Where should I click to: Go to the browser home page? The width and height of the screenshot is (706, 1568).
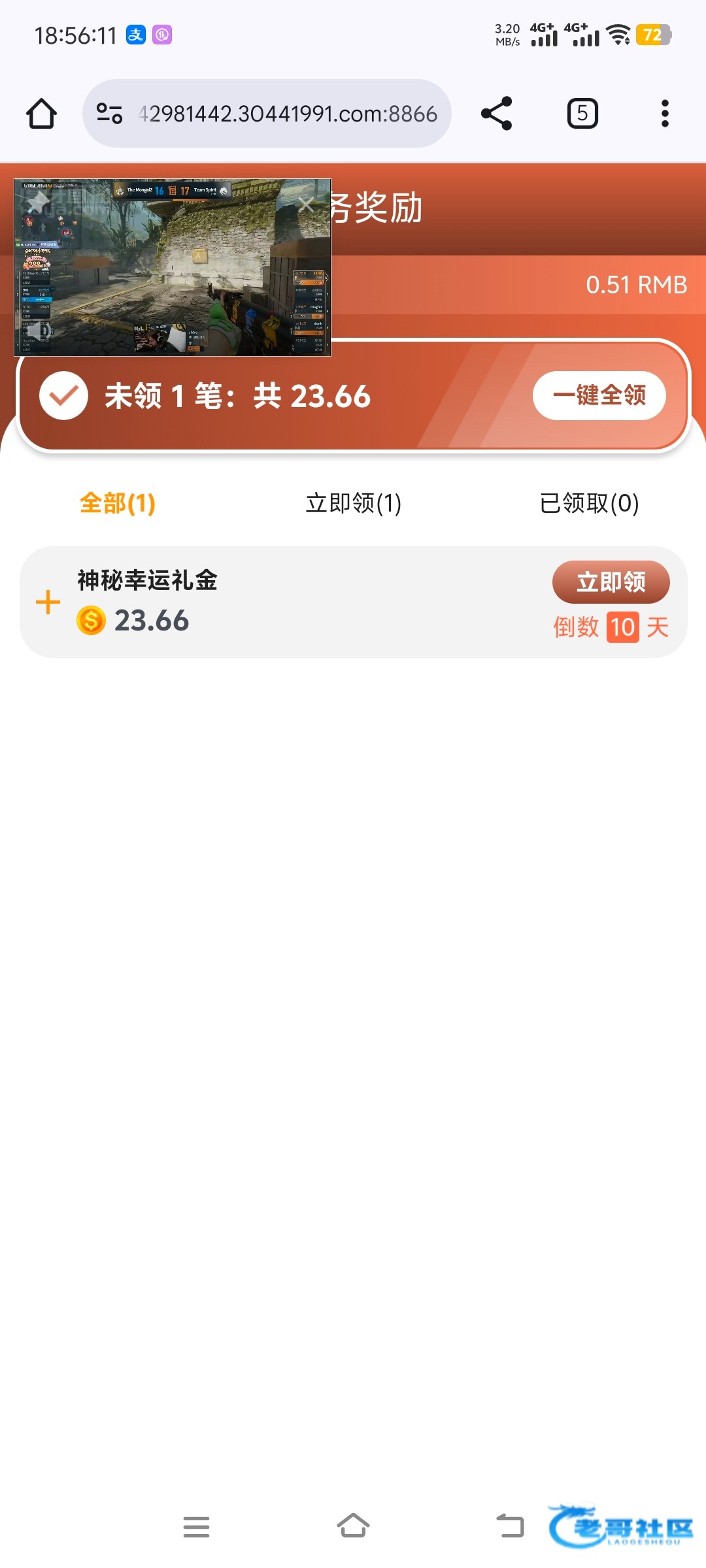[x=41, y=114]
